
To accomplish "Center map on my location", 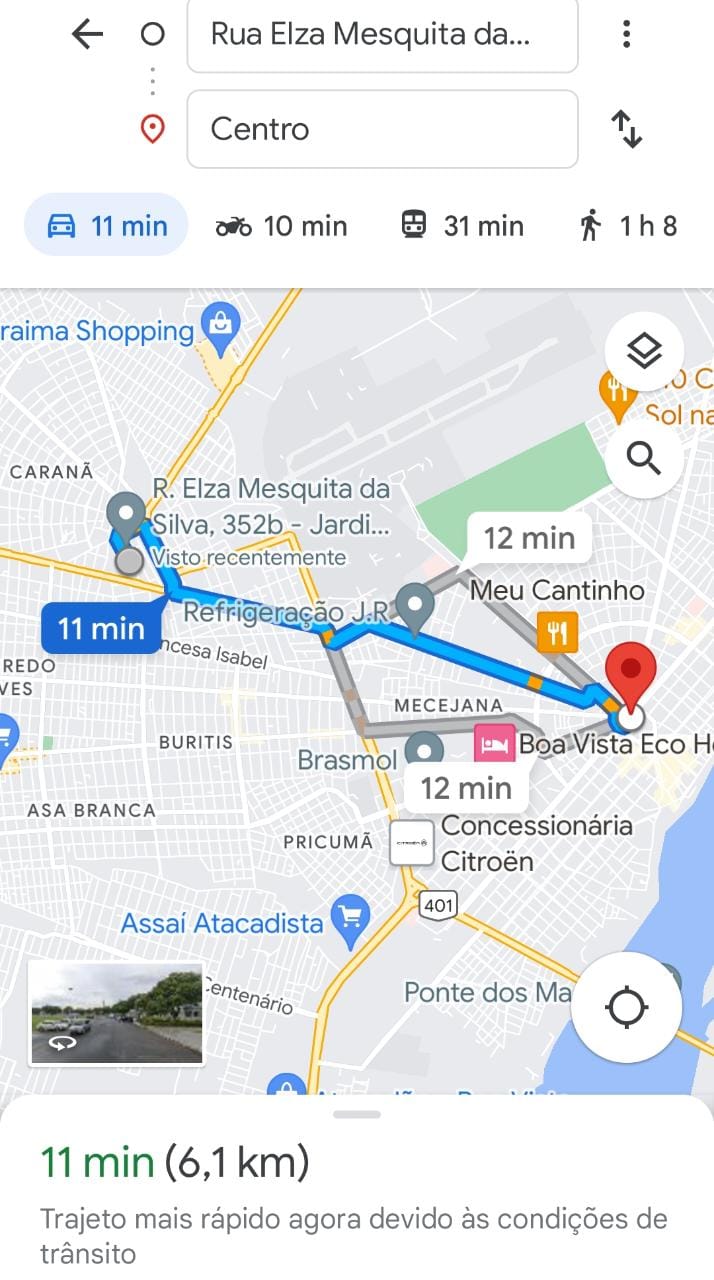I will point(627,1007).
